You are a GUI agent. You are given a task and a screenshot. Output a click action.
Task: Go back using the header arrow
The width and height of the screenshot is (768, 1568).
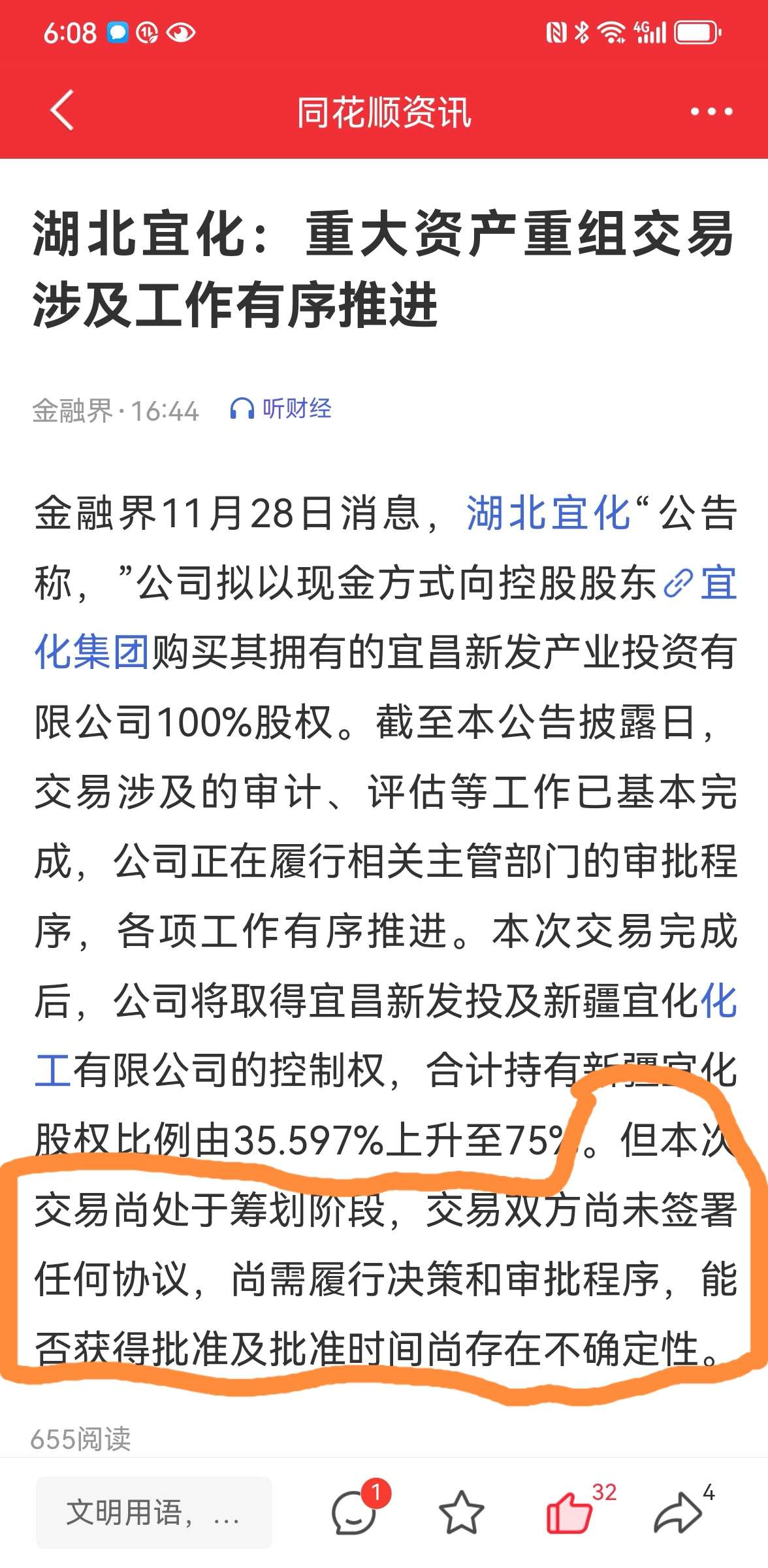(x=62, y=110)
